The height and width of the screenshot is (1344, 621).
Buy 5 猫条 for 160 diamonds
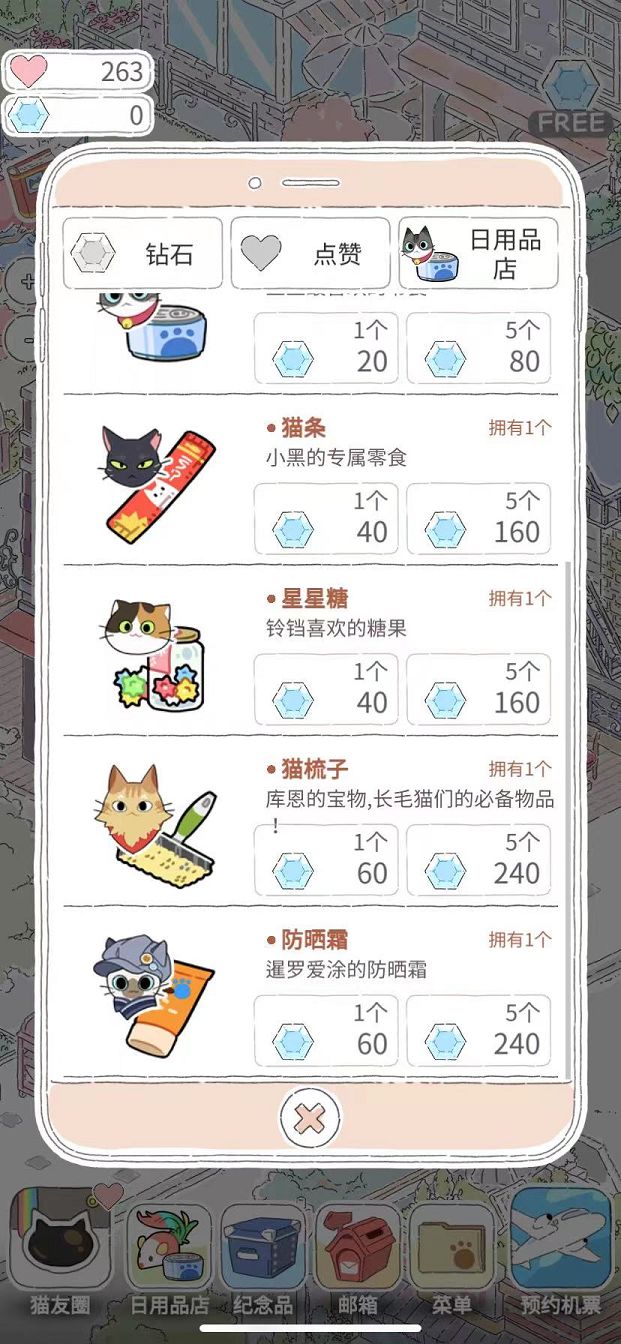tap(478, 518)
